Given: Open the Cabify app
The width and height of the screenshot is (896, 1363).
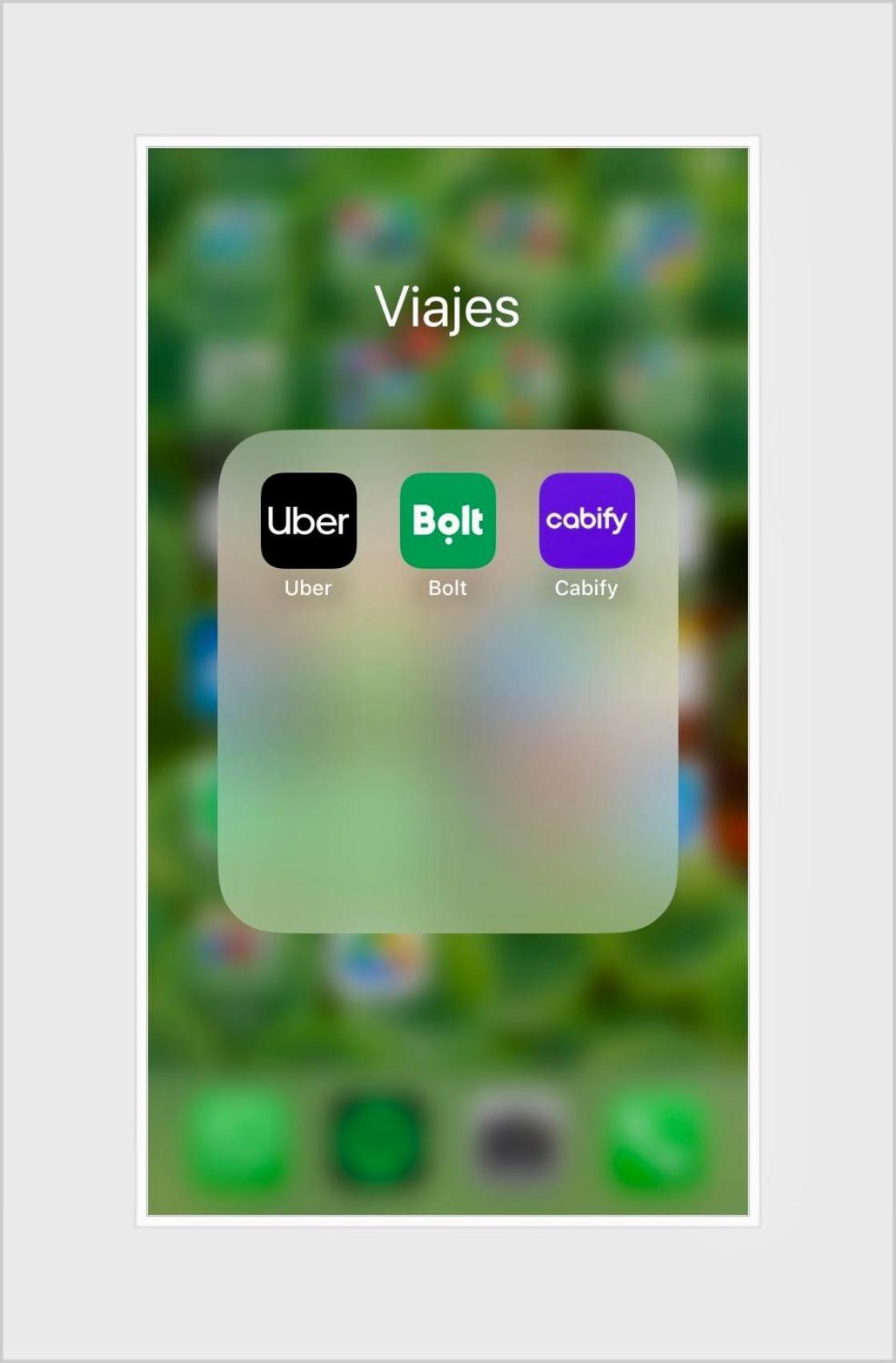Looking at the screenshot, I should [x=586, y=521].
